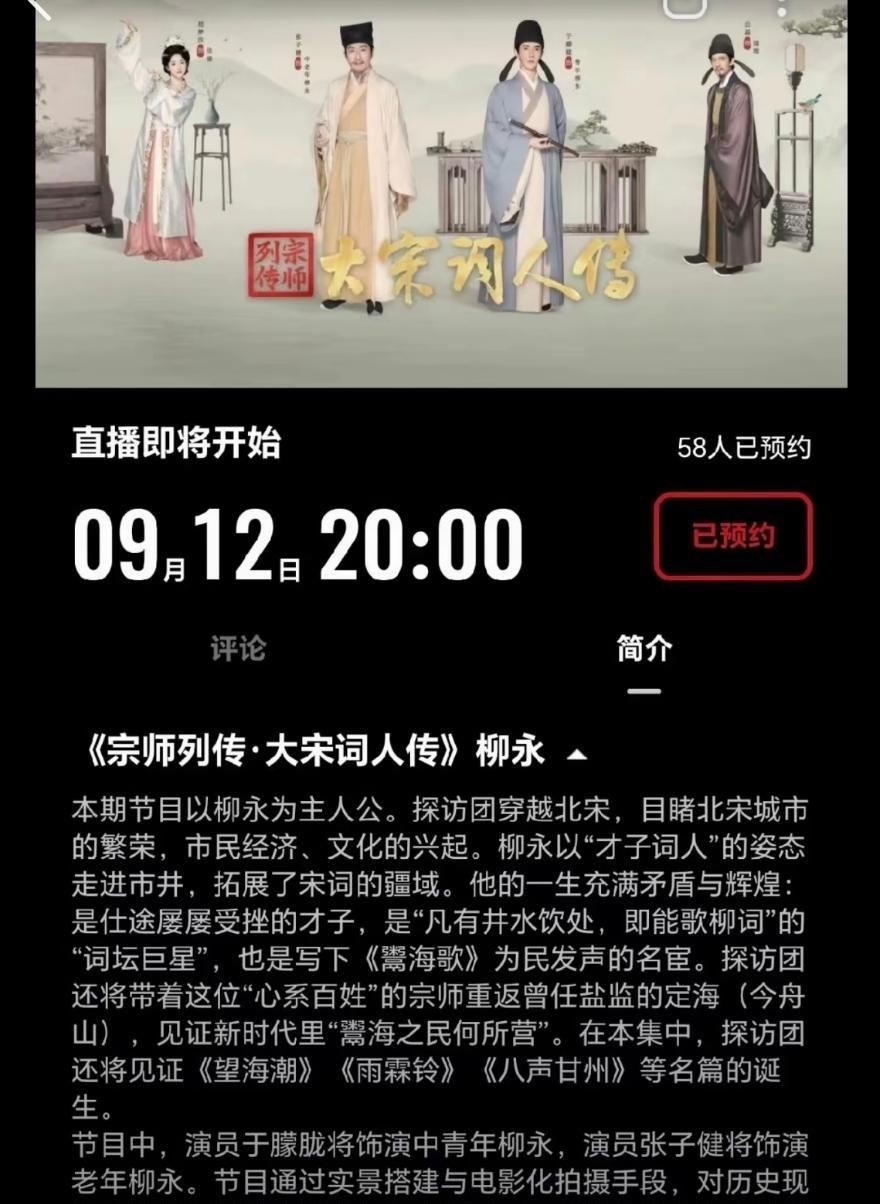Tap the 已预约 reservation button
The height and width of the screenshot is (1204, 880).
[733, 537]
